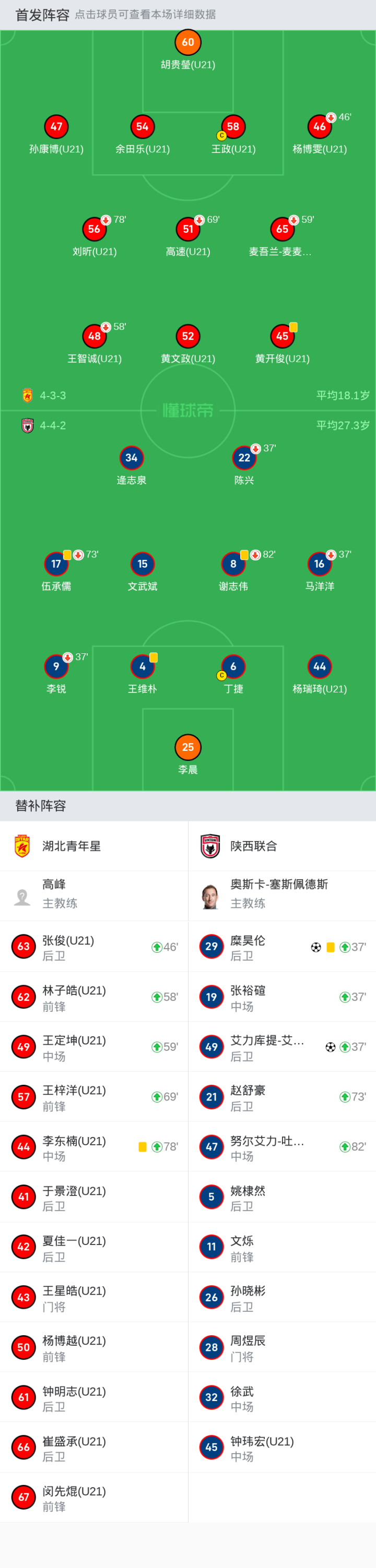This screenshot has width=376, height=1568.
Task: Open captain 丁捷 number 6 details
Action: tap(233, 667)
